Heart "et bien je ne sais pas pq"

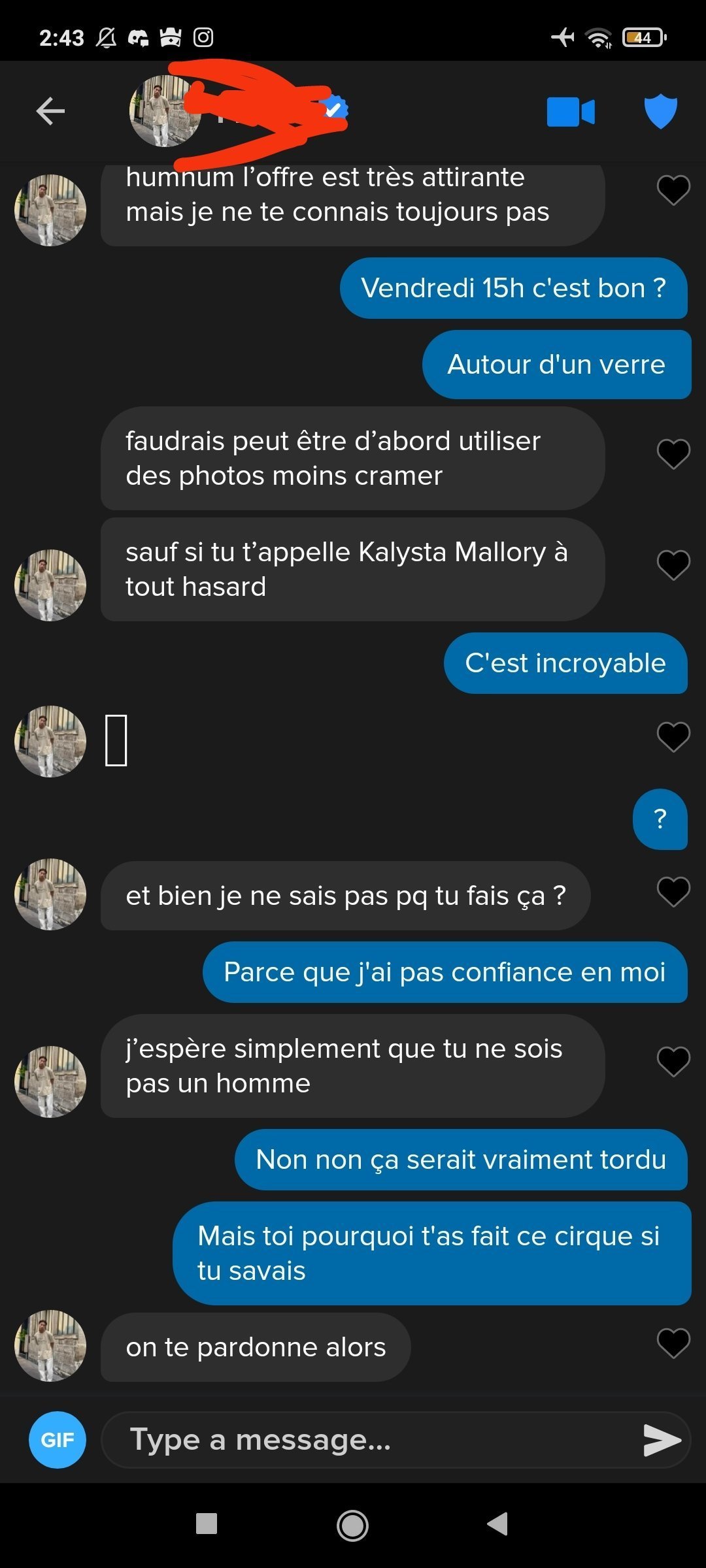(x=673, y=892)
